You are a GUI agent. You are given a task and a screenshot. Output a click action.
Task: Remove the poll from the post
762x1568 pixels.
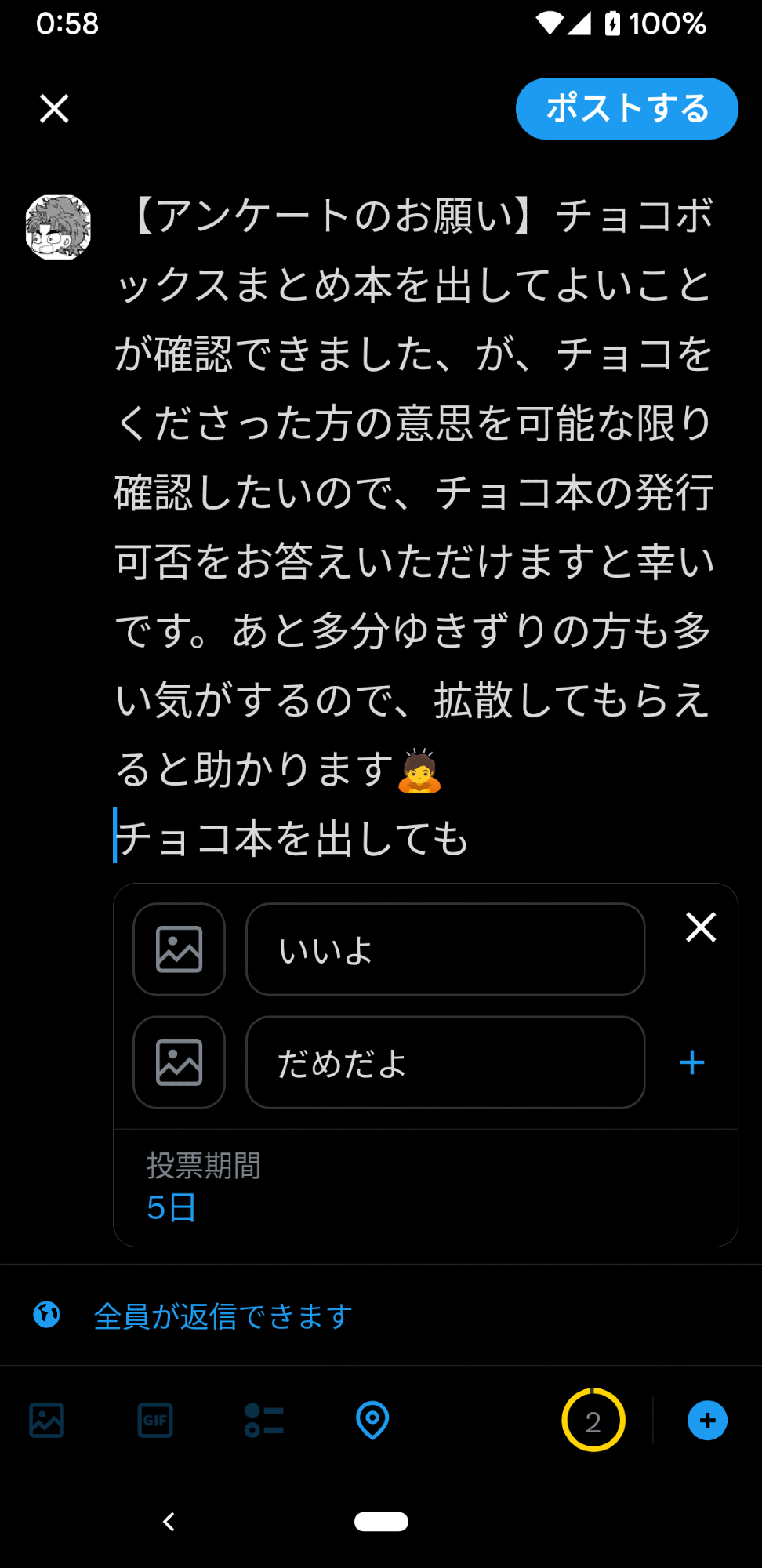pyautogui.click(x=701, y=927)
